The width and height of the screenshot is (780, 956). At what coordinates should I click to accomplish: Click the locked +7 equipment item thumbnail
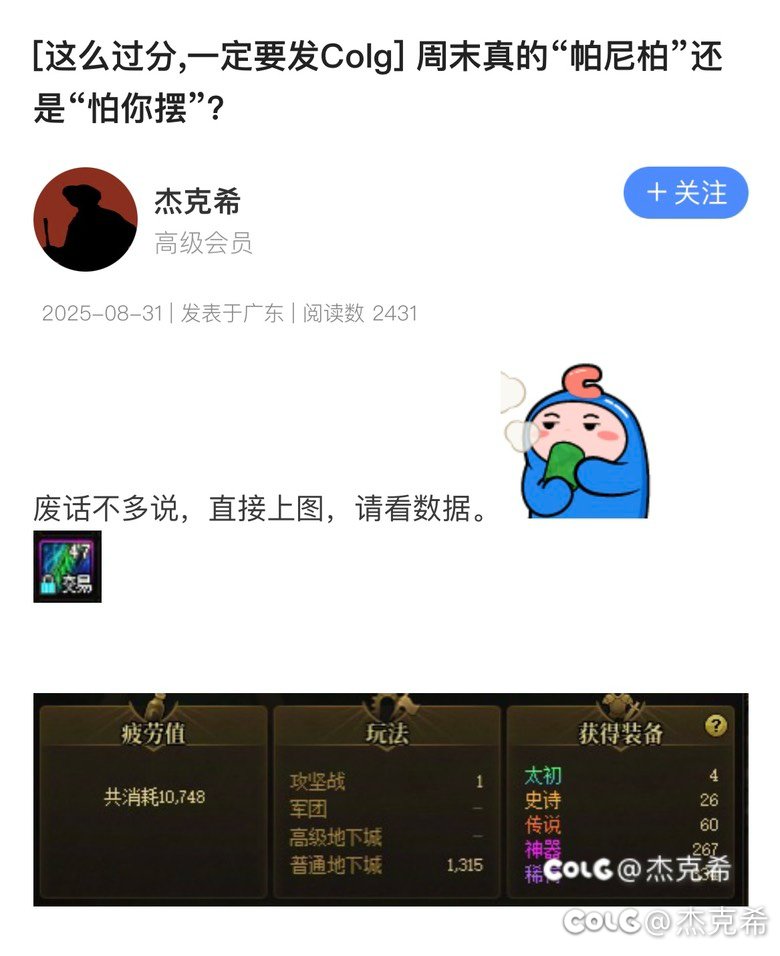pos(66,566)
